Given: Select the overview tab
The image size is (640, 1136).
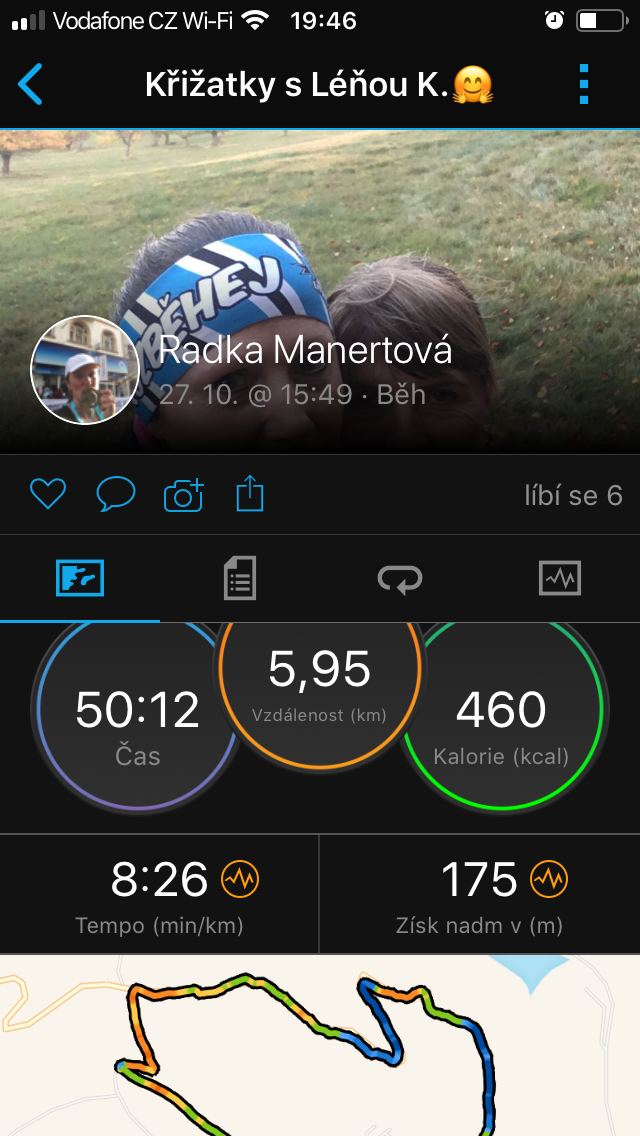Looking at the screenshot, I should coord(80,578).
